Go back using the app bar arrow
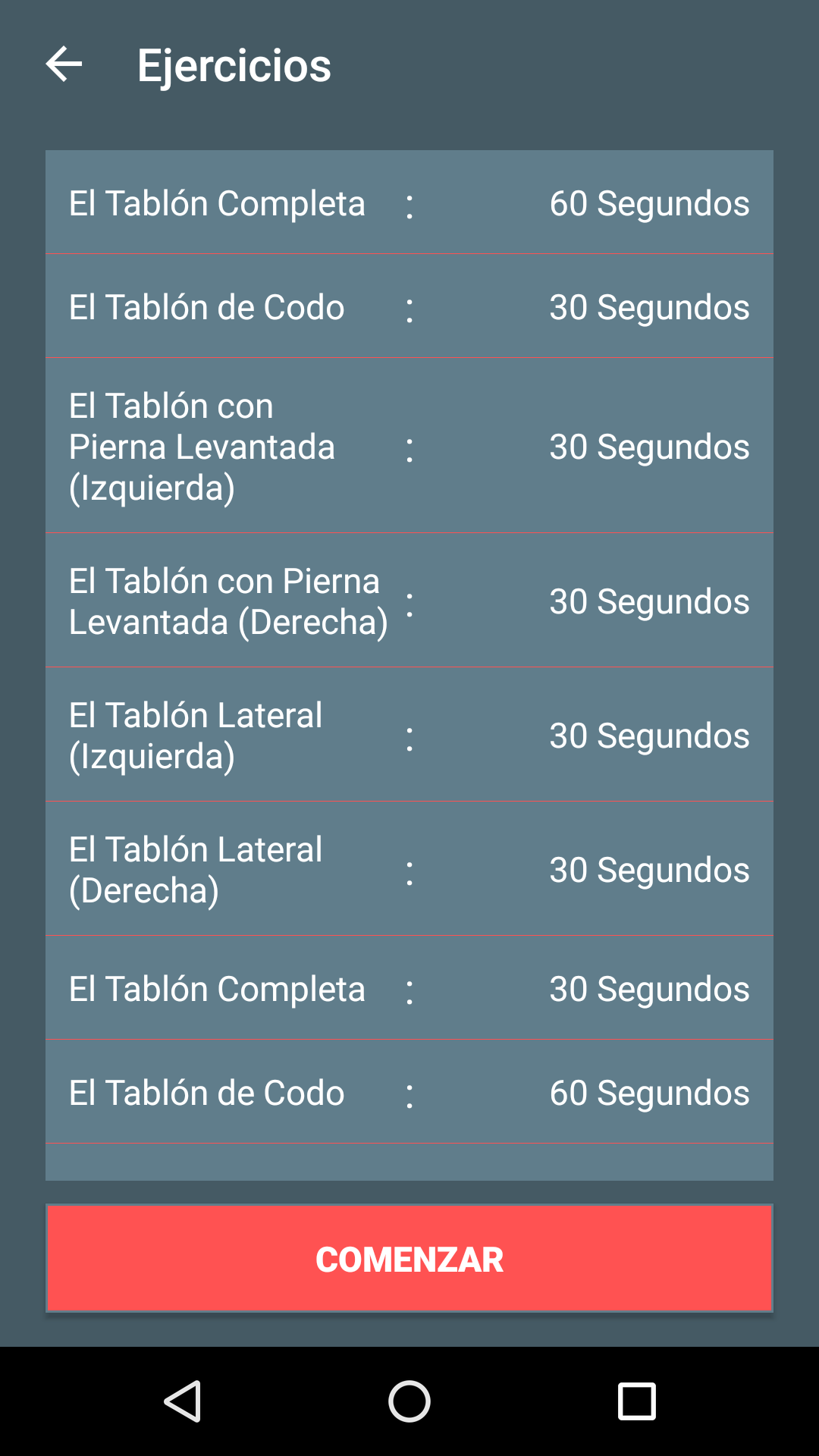The height and width of the screenshot is (1456, 819). (64, 64)
